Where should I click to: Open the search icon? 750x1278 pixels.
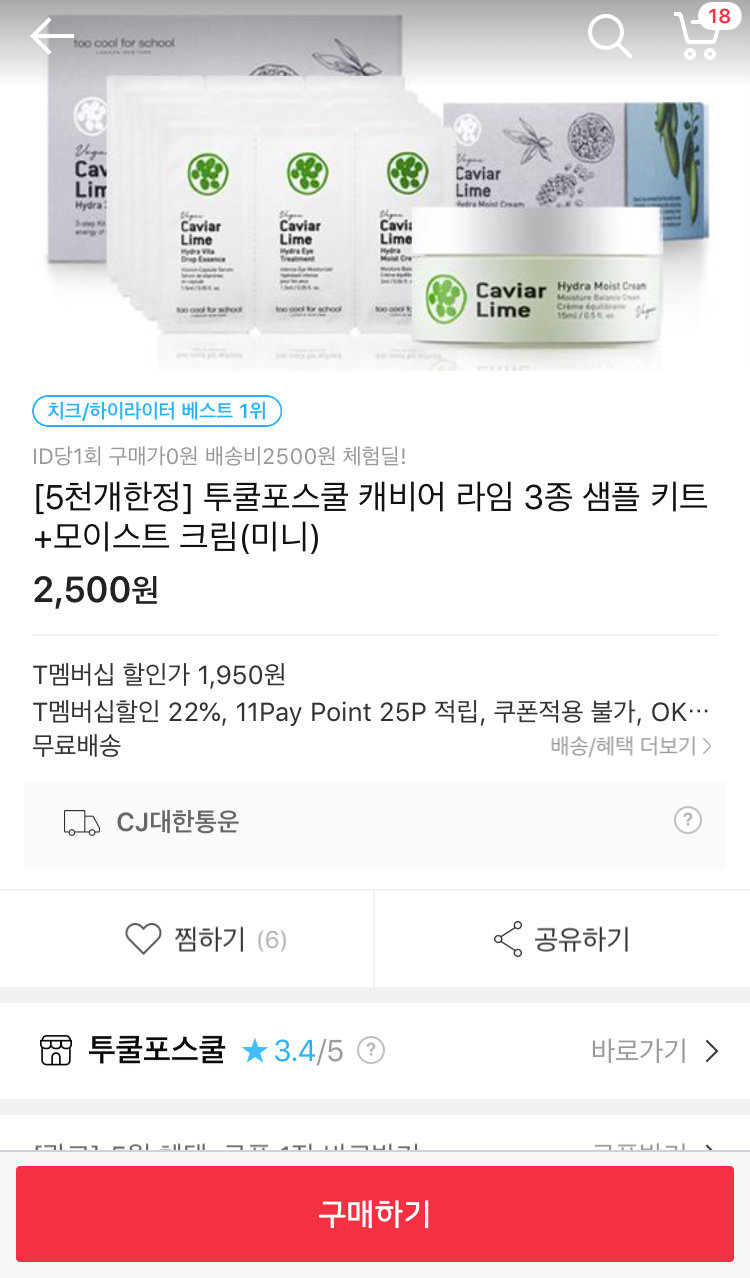click(608, 37)
